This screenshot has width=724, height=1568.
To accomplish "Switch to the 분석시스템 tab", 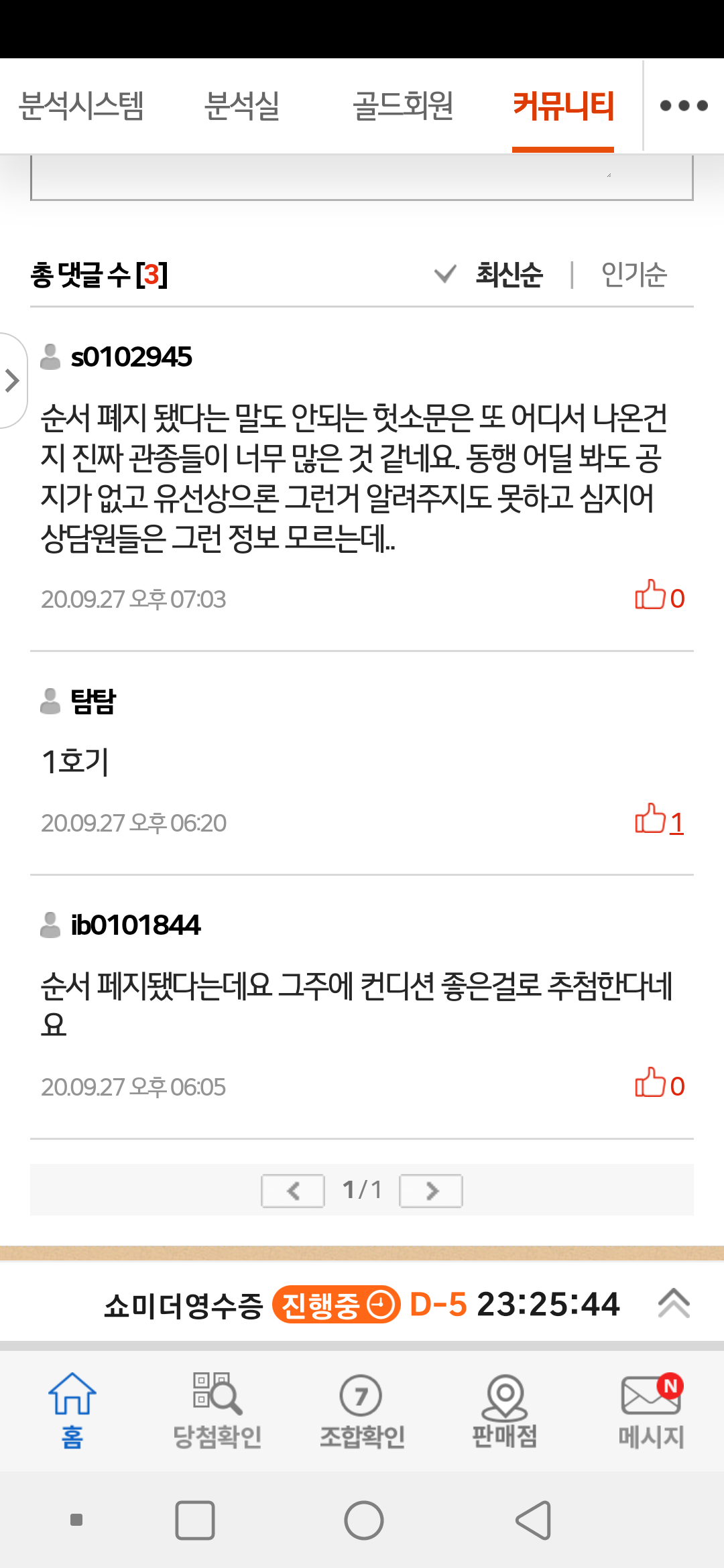I will point(81,106).
